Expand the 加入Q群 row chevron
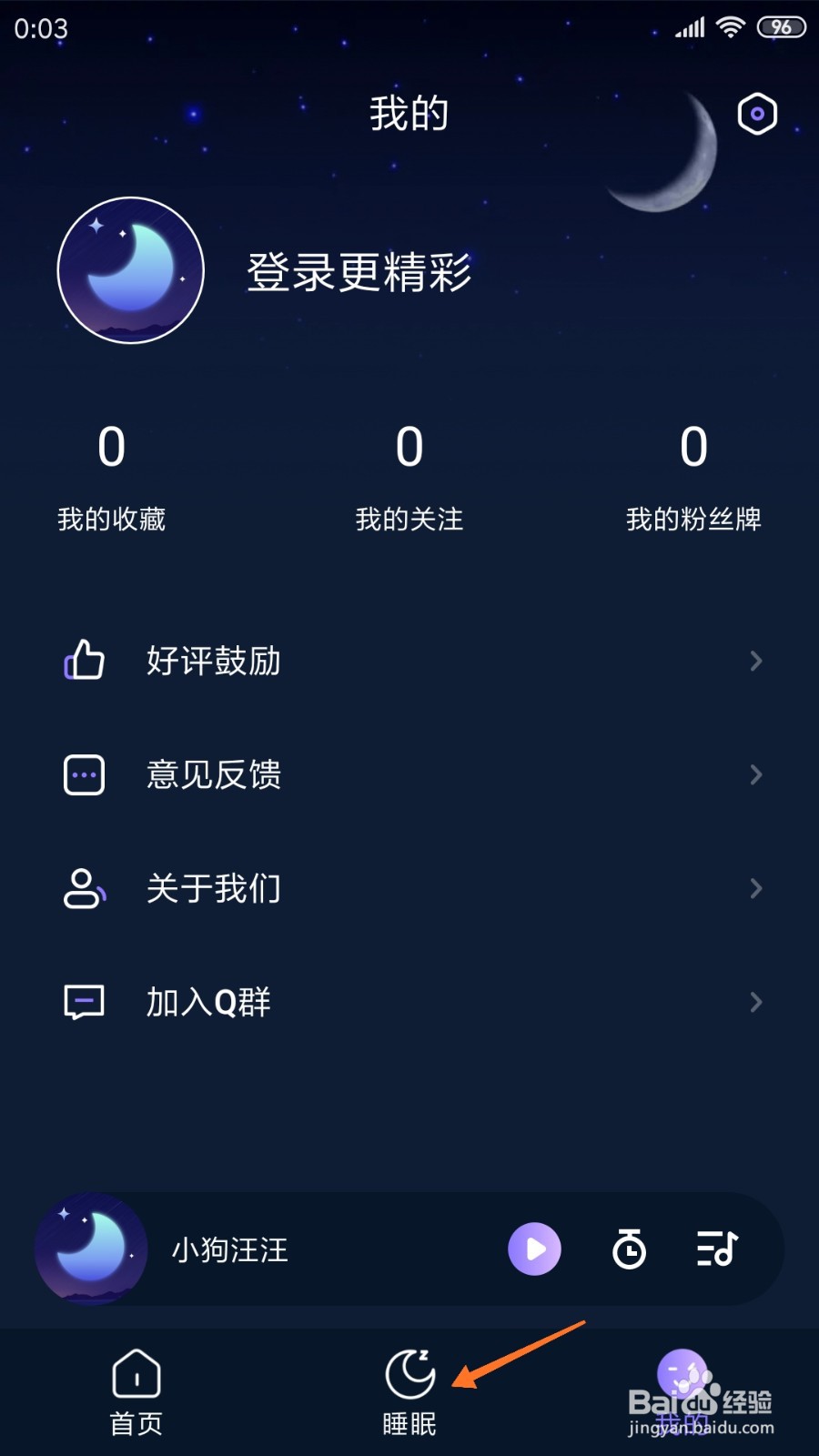This screenshot has width=819, height=1456. click(757, 1002)
